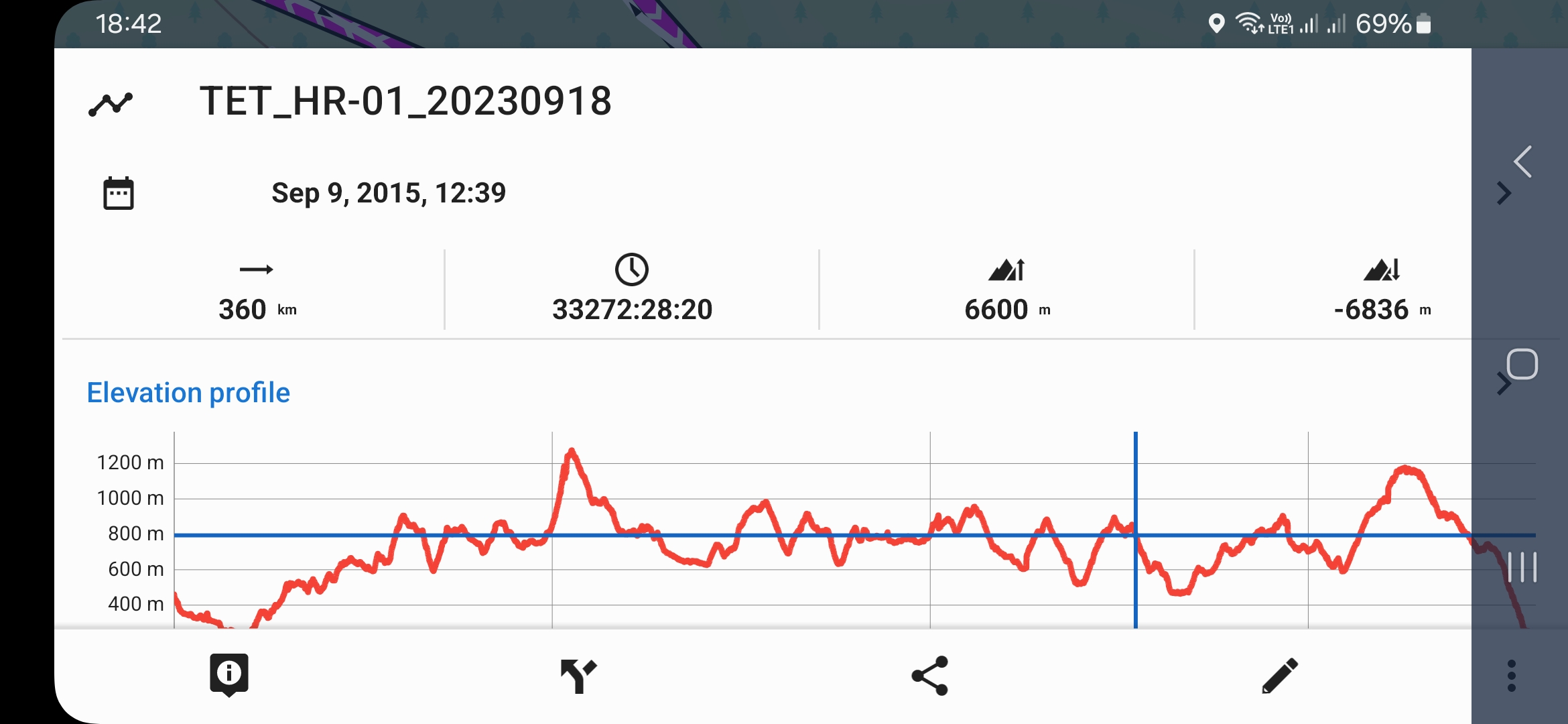Viewport: 1568px width, 724px height.
Task: Tap the route navigation fork icon
Action: [x=578, y=676]
